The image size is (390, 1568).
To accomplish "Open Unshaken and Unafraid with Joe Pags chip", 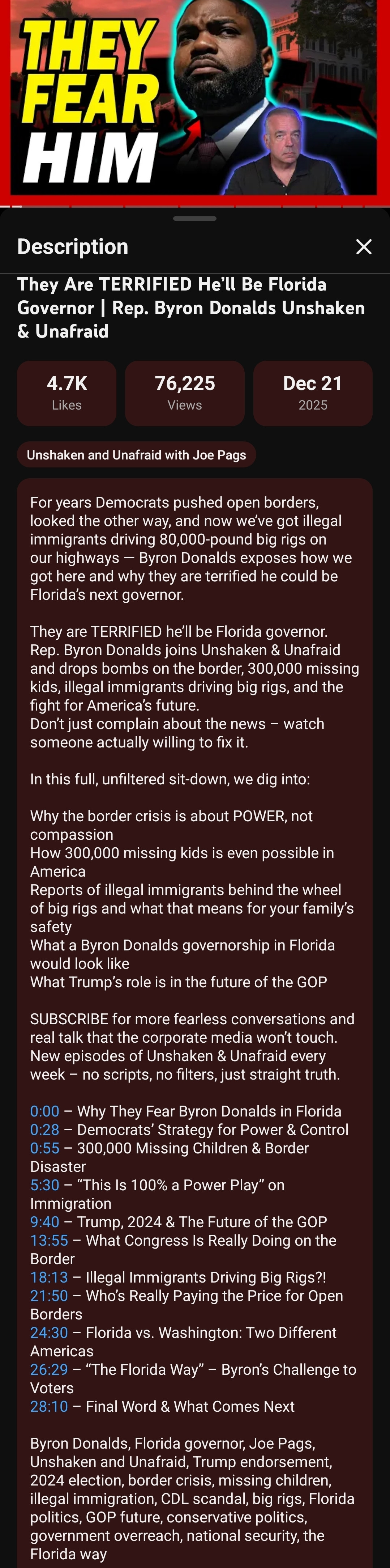I will click(136, 455).
